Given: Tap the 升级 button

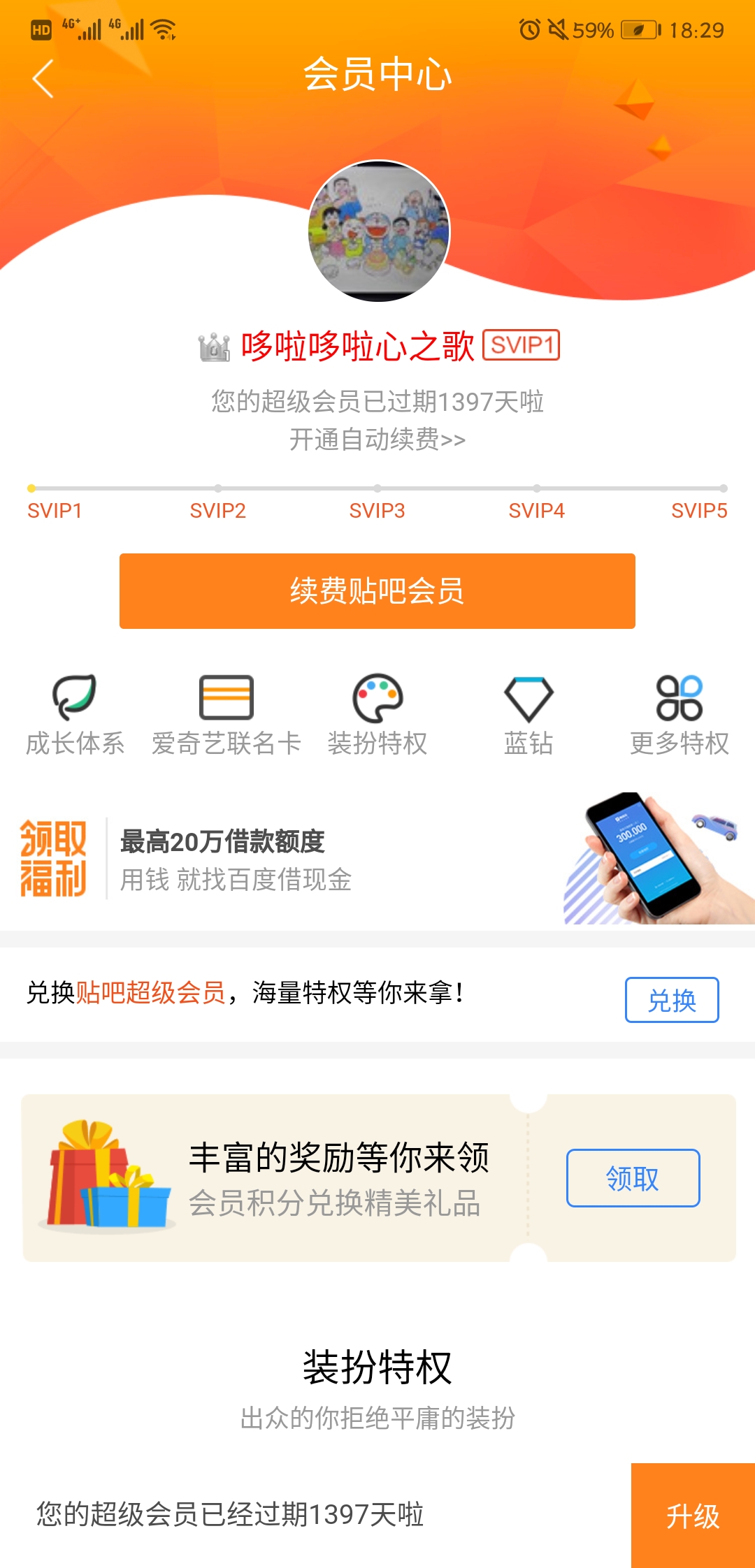Looking at the screenshot, I should (693, 1516).
